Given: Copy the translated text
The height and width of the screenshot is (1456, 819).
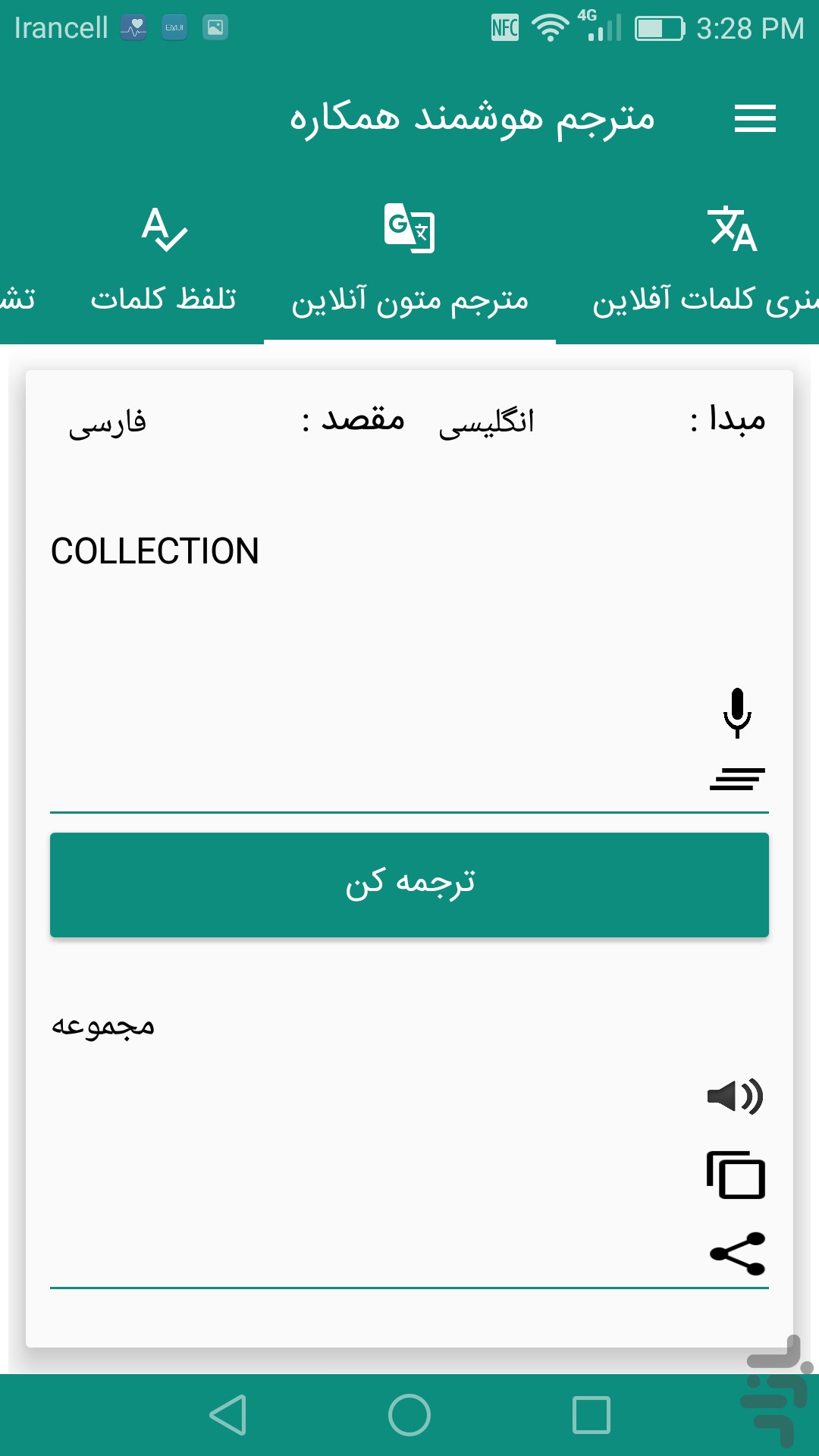Looking at the screenshot, I should tap(736, 1175).
